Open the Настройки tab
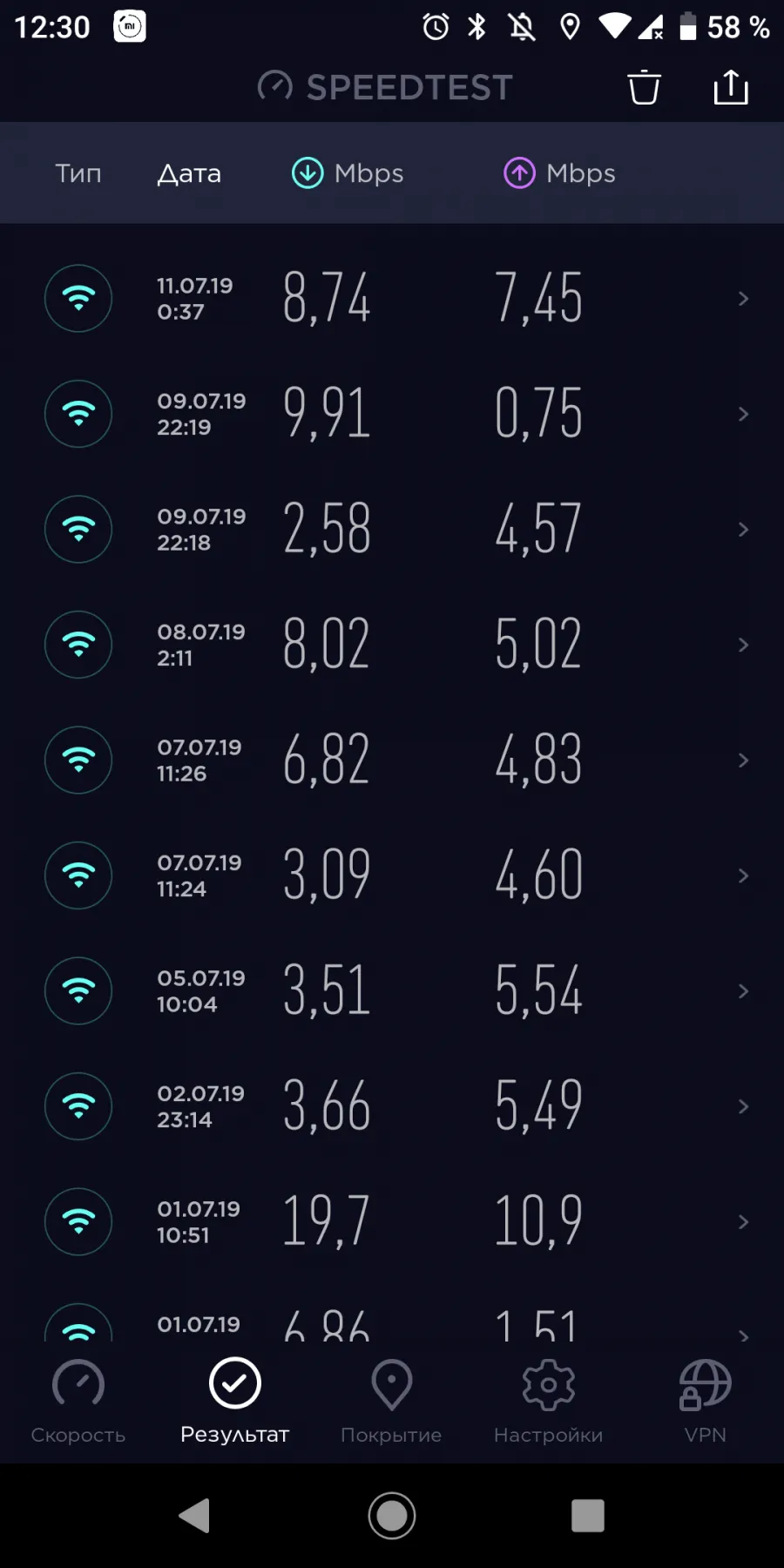 (548, 1401)
